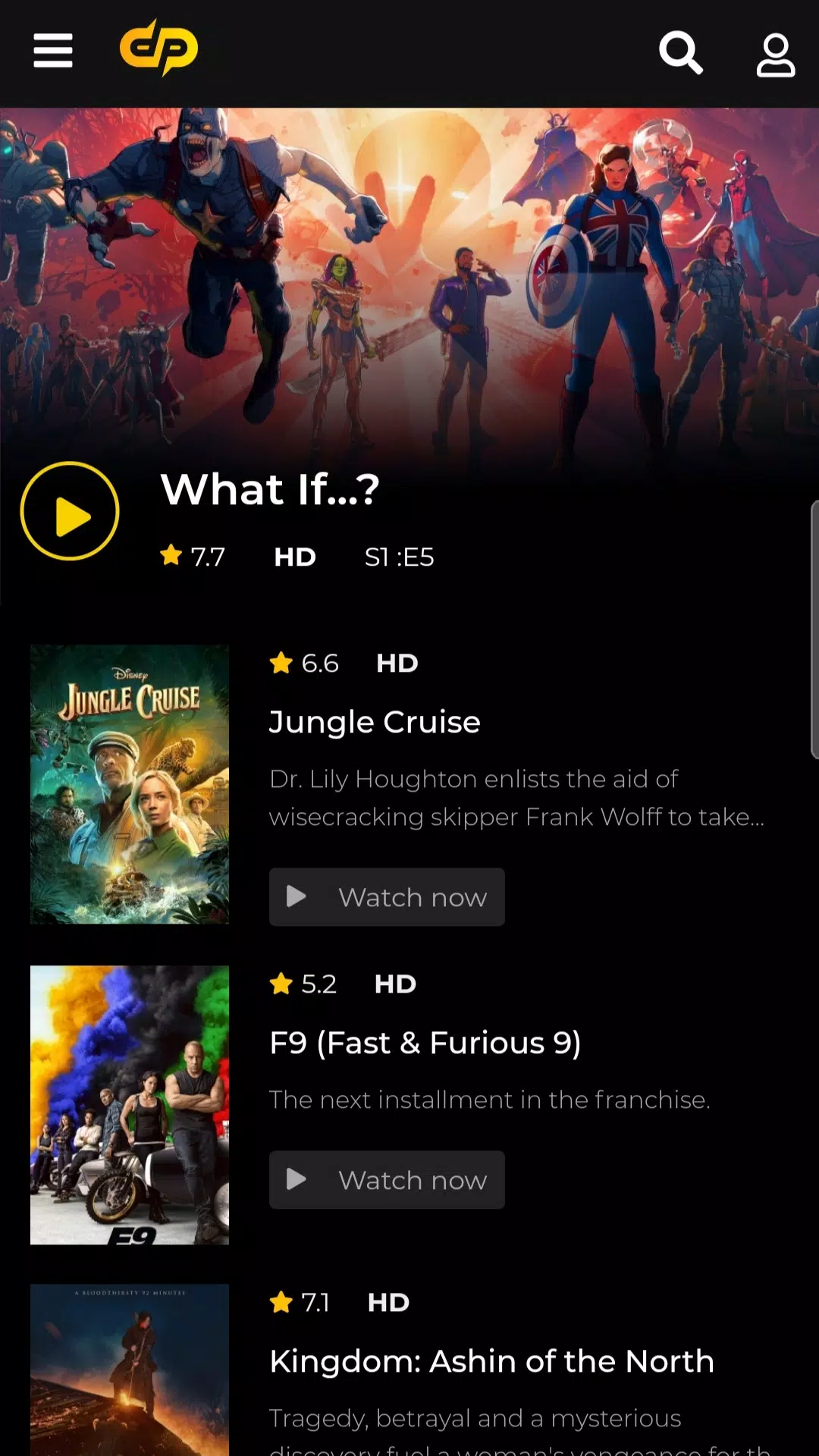The width and height of the screenshot is (819, 1456).
Task: Open the hamburger menu
Action: point(53,51)
